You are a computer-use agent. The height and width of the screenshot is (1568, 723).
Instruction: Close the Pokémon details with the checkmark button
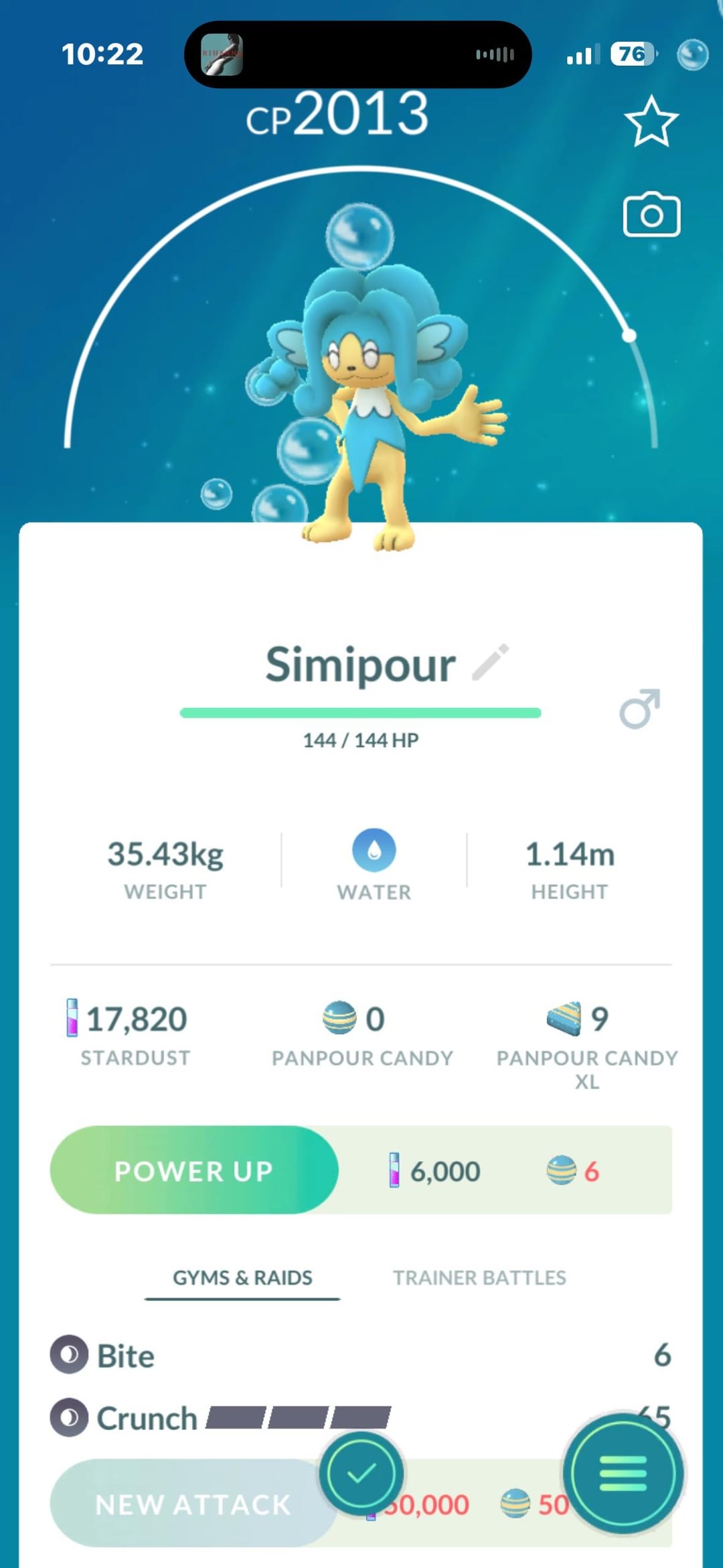click(x=361, y=1473)
